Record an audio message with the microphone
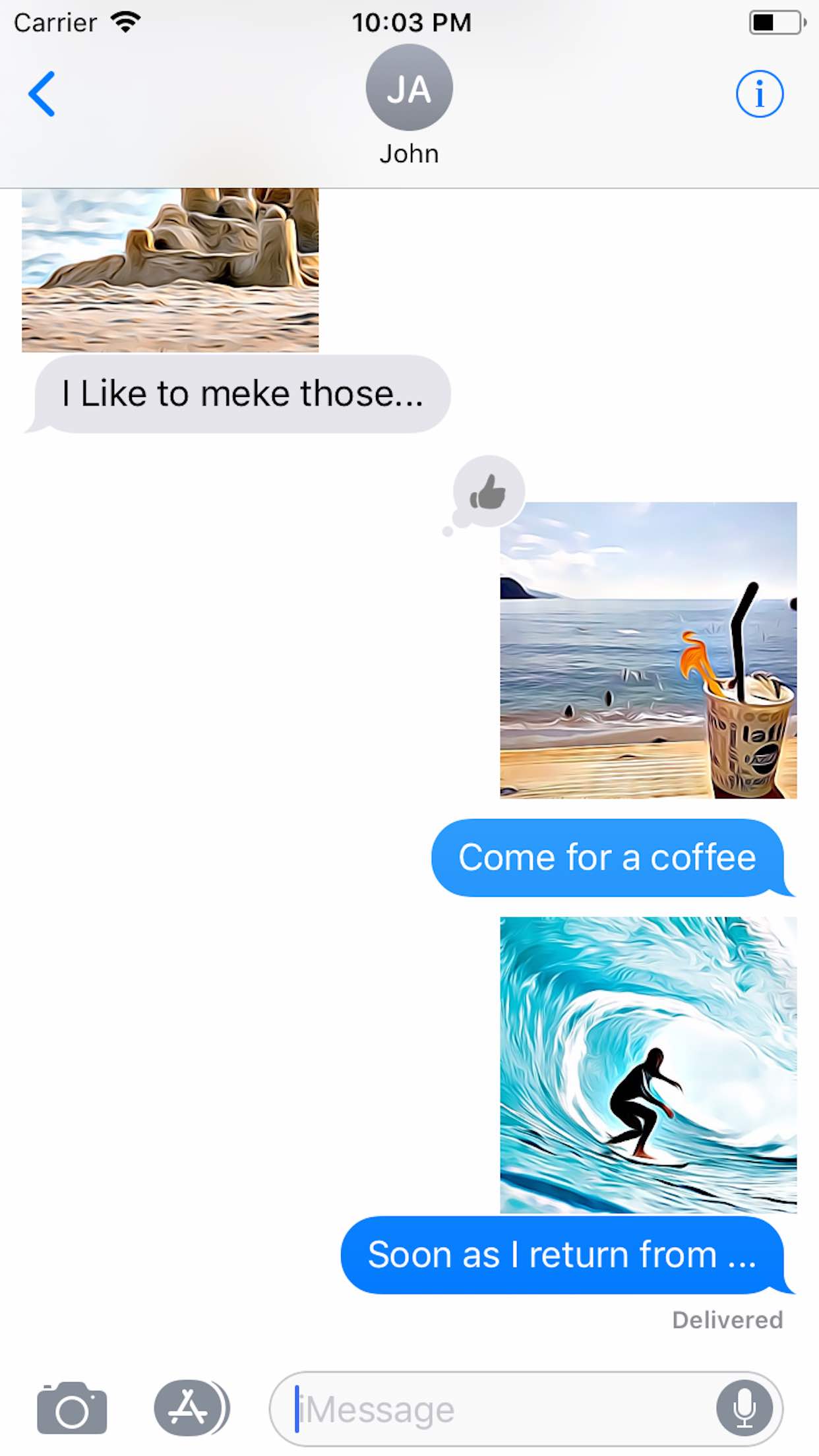 744,1409
